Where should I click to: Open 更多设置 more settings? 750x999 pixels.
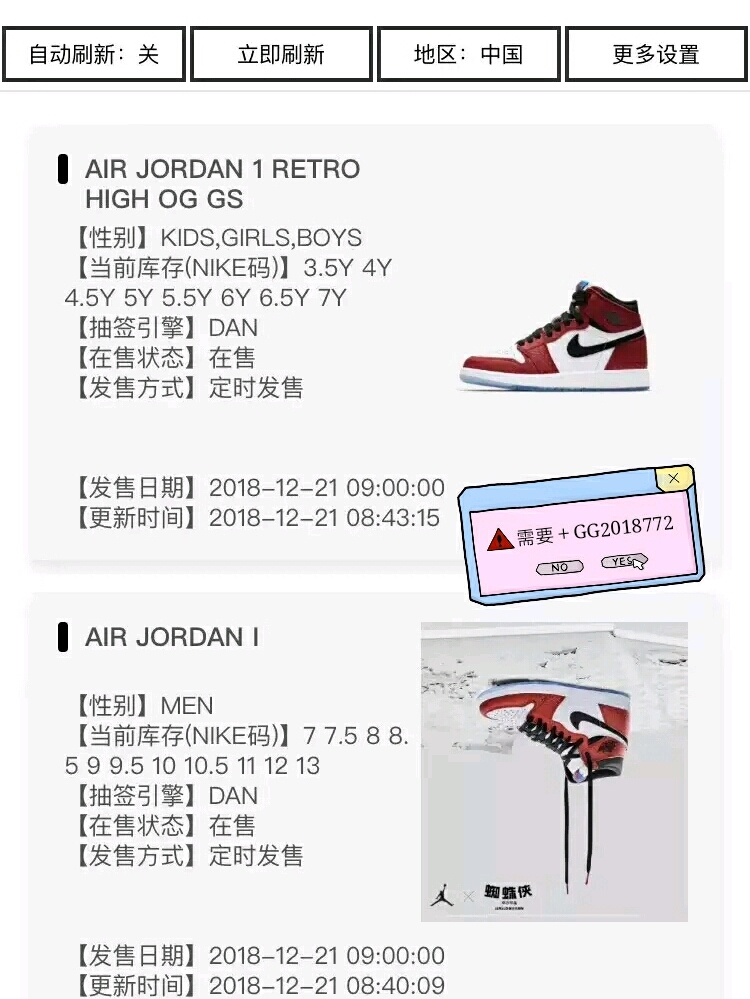coord(656,54)
